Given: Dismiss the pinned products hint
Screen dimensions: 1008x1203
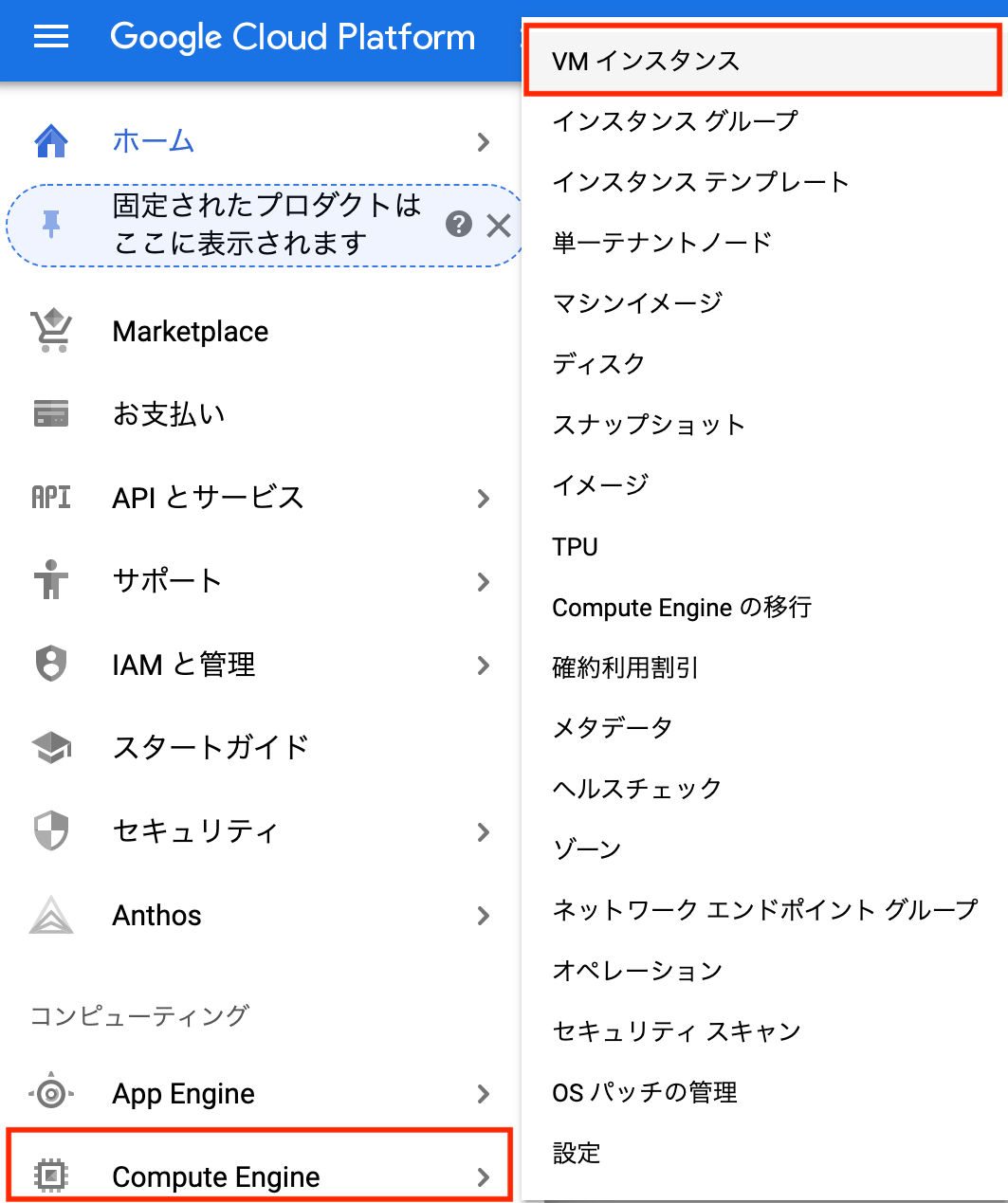Looking at the screenshot, I should 499,225.
